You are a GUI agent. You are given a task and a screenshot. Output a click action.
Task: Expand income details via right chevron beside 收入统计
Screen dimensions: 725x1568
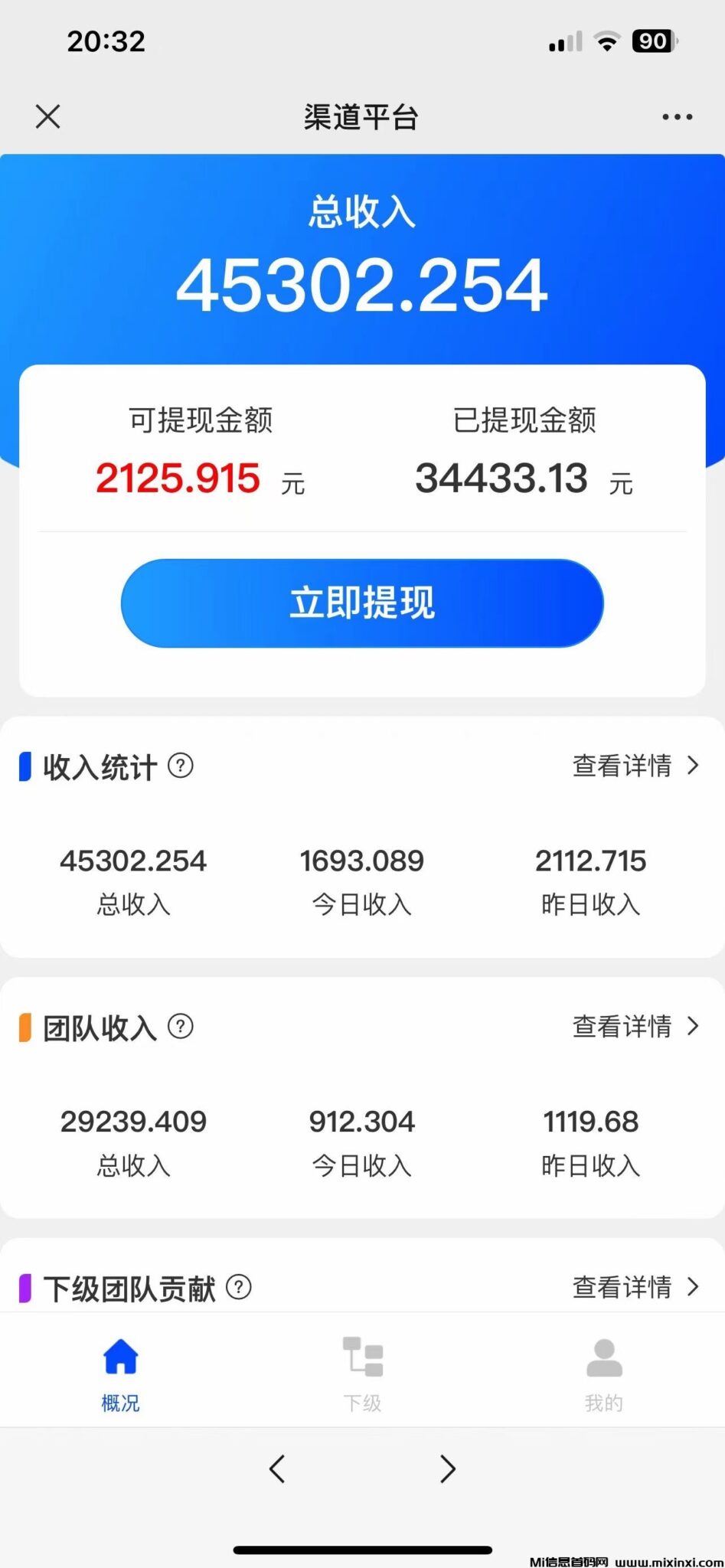pyautogui.click(x=693, y=766)
